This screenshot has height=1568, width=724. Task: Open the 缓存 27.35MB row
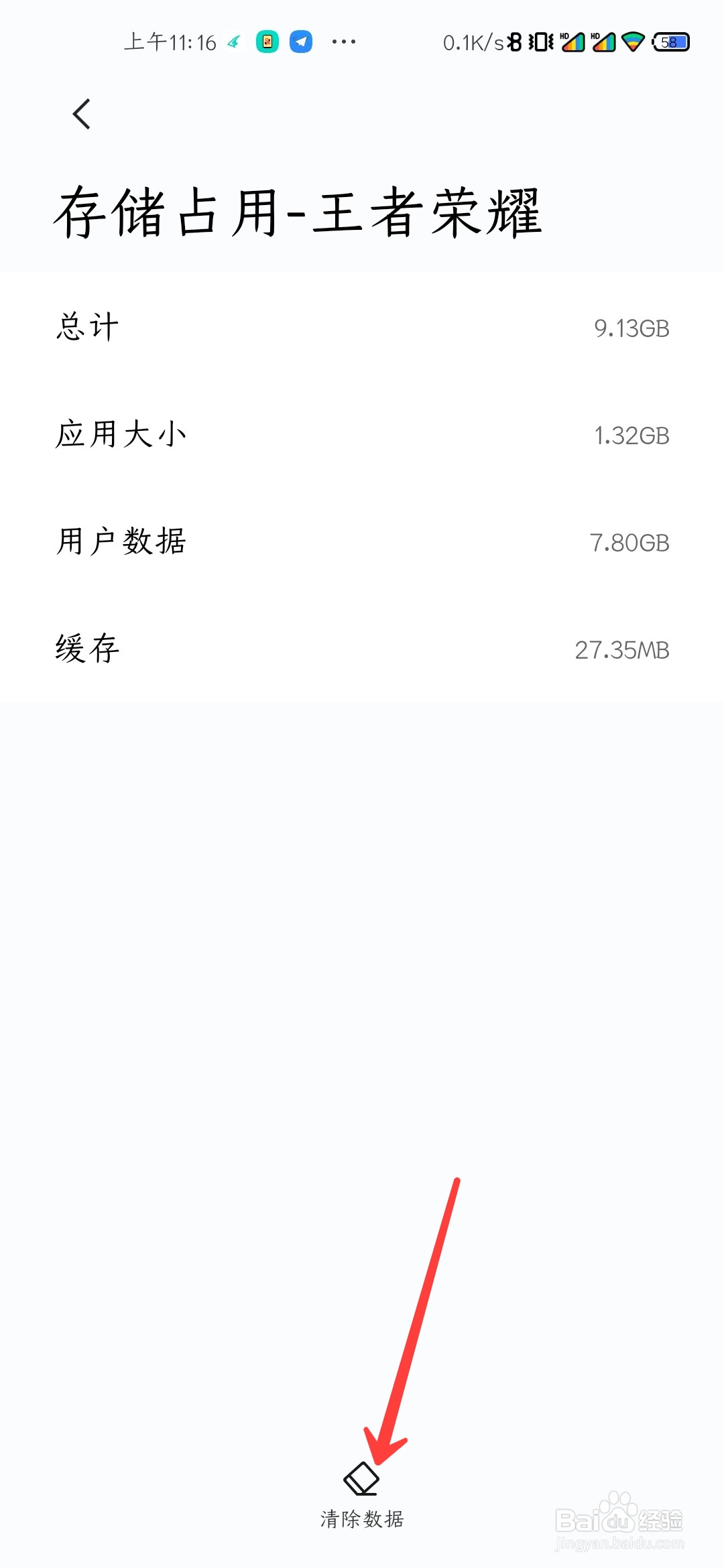(362, 649)
